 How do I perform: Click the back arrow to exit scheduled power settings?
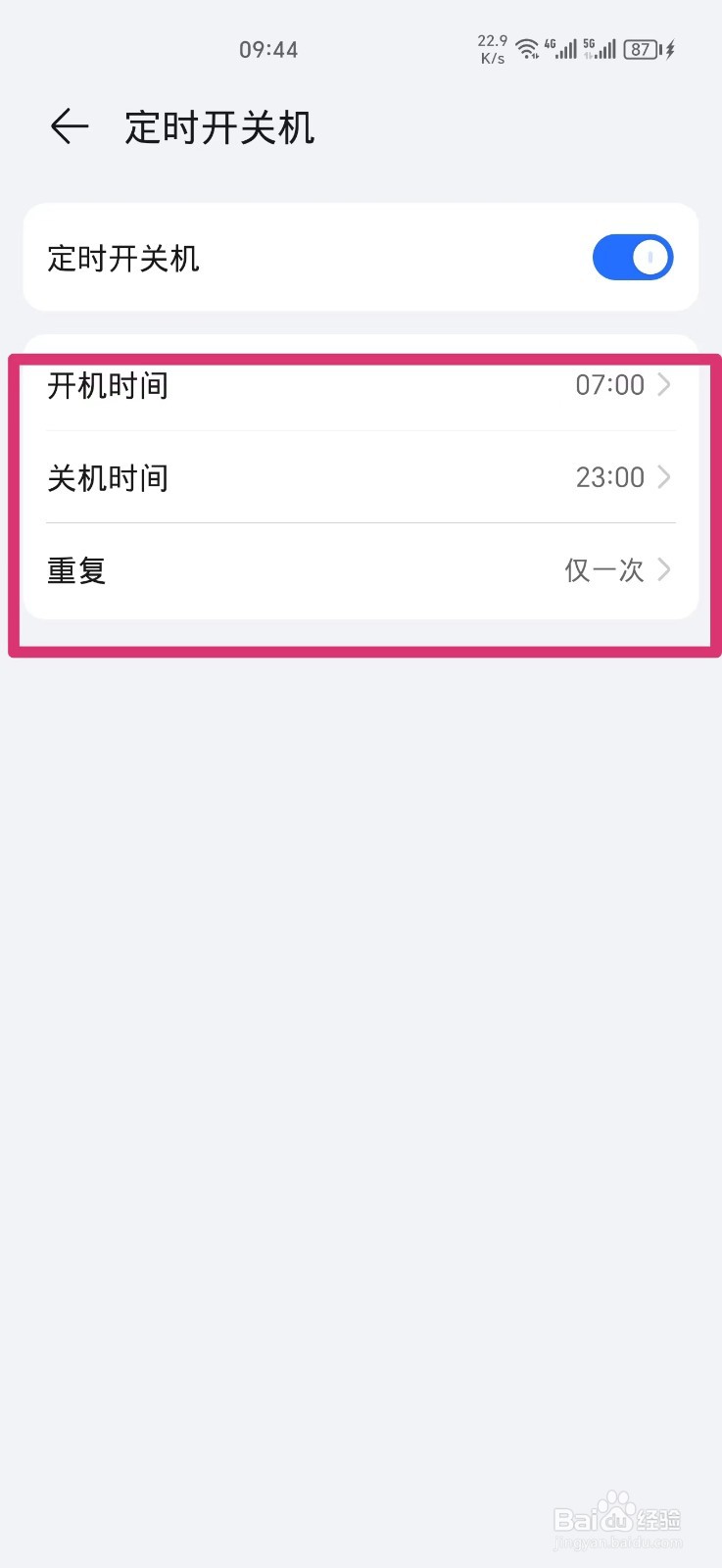point(68,125)
